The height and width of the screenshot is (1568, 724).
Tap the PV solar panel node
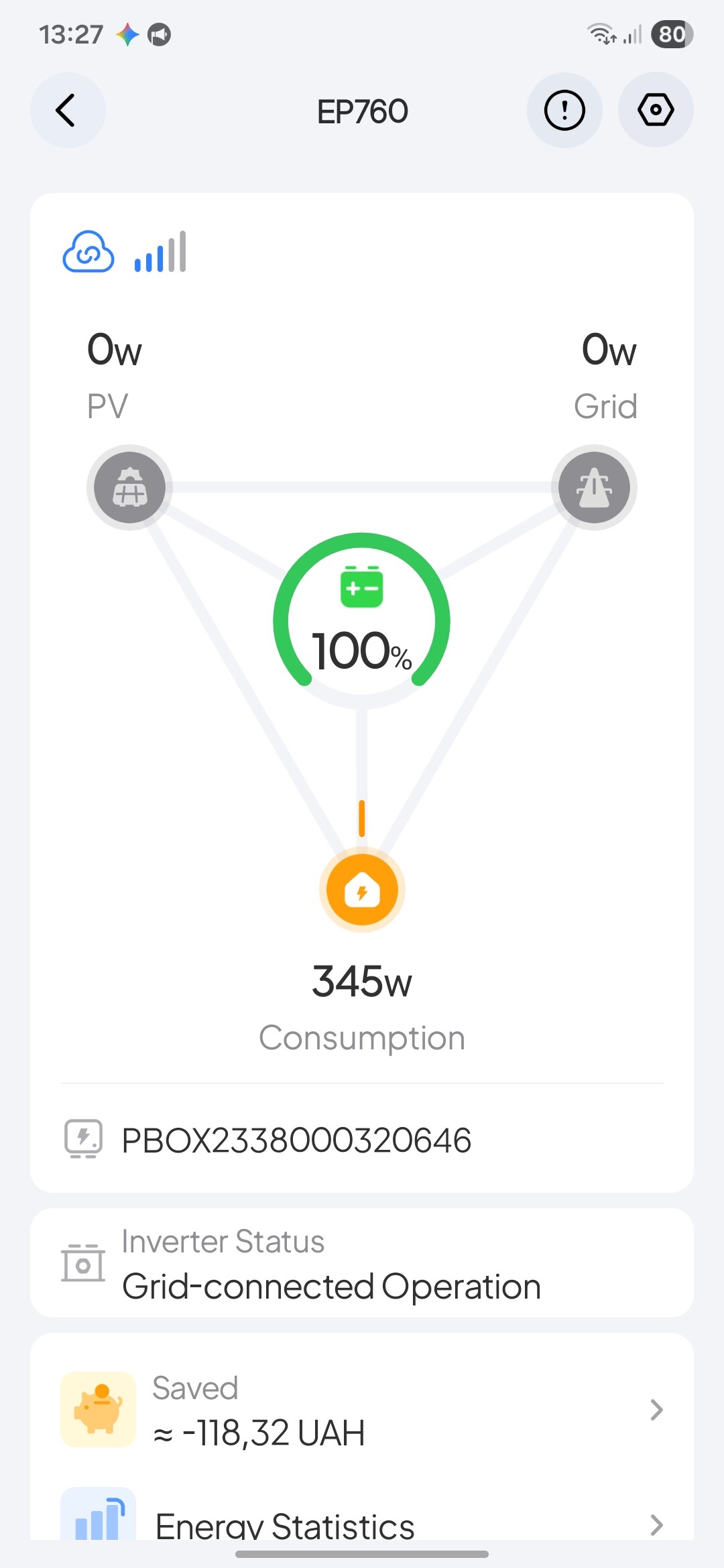tap(130, 487)
